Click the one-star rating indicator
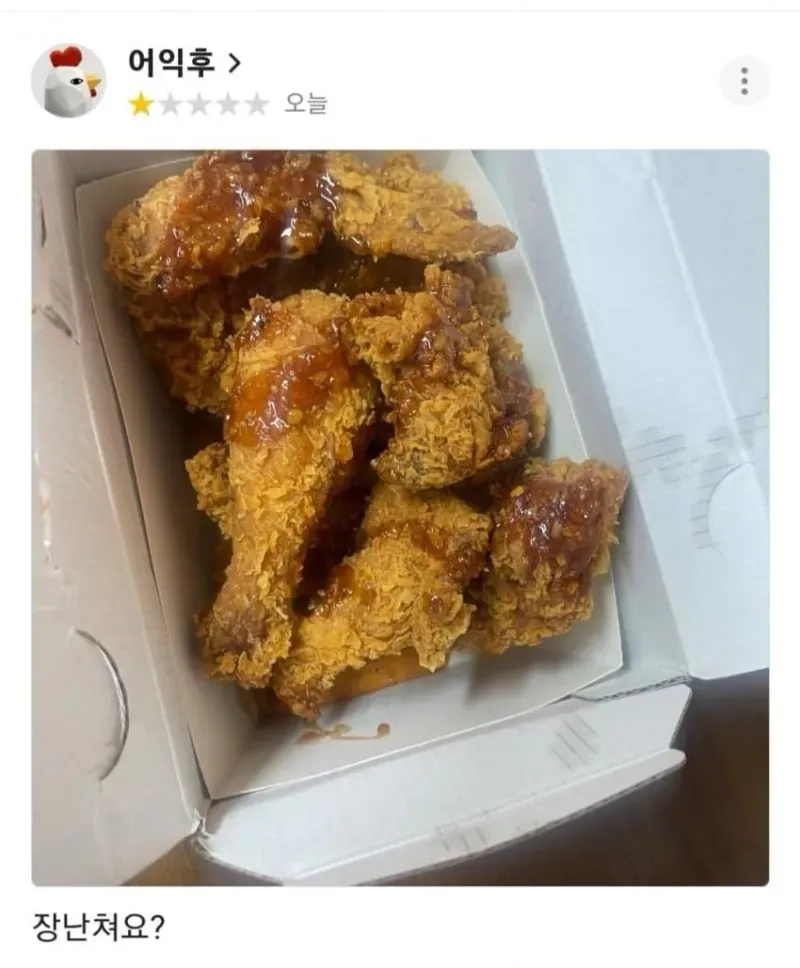The height and width of the screenshot is (968, 800). click(x=140, y=101)
